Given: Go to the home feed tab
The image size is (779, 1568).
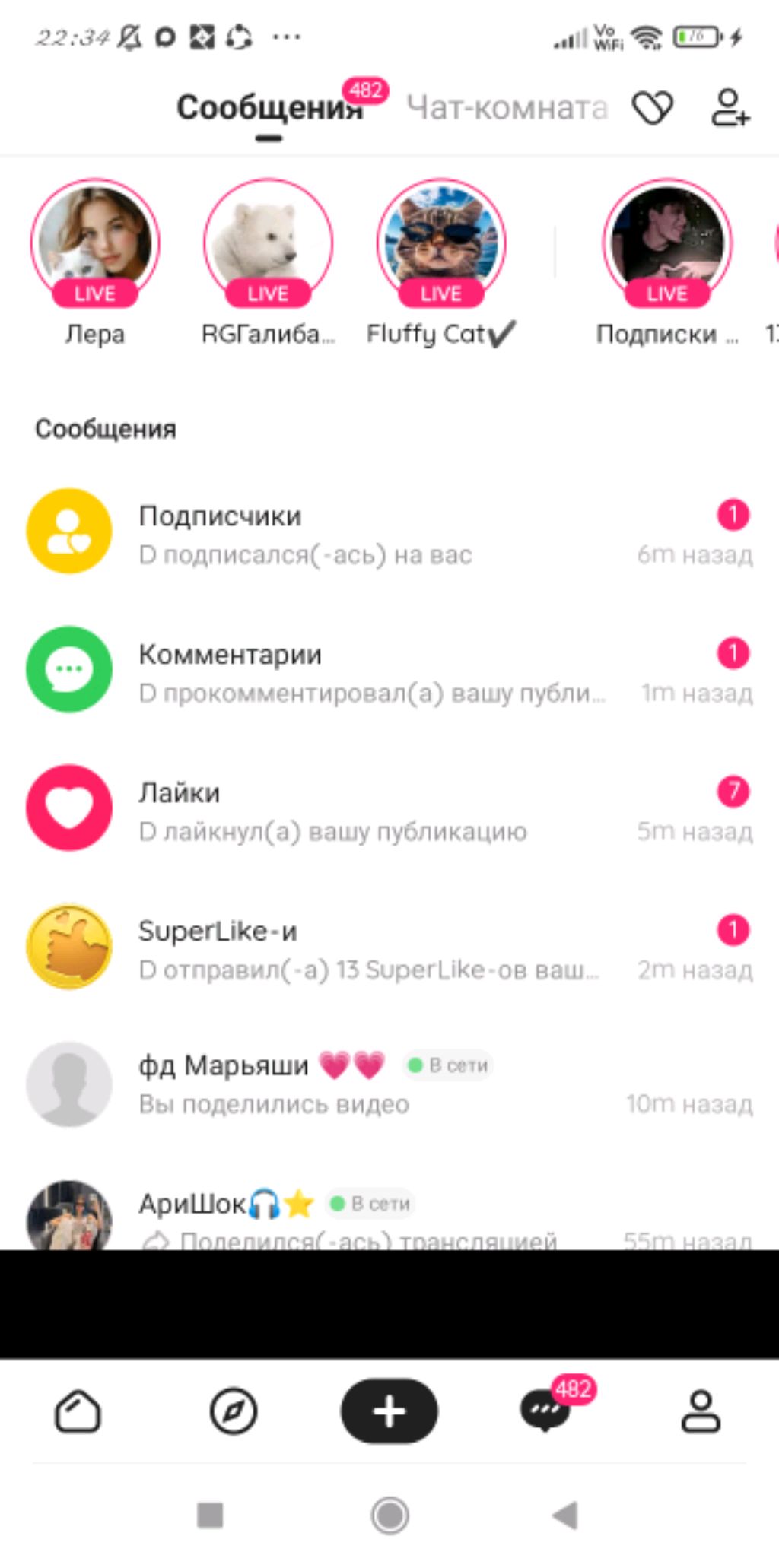Looking at the screenshot, I should pyautogui.click(x=78, y=1411).
